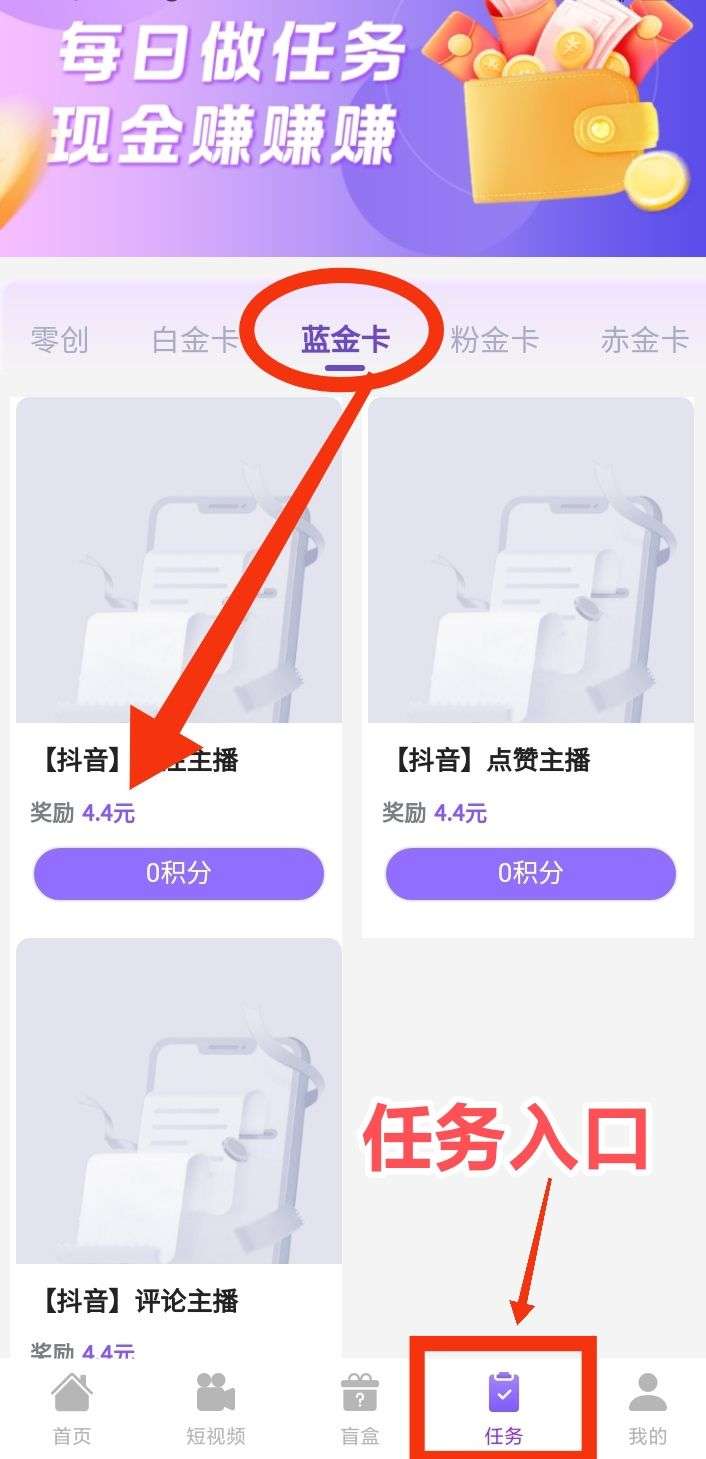Open the 【抖音】点赞主播 task card
Screen dimensions: 706x1459
(530, 600)
